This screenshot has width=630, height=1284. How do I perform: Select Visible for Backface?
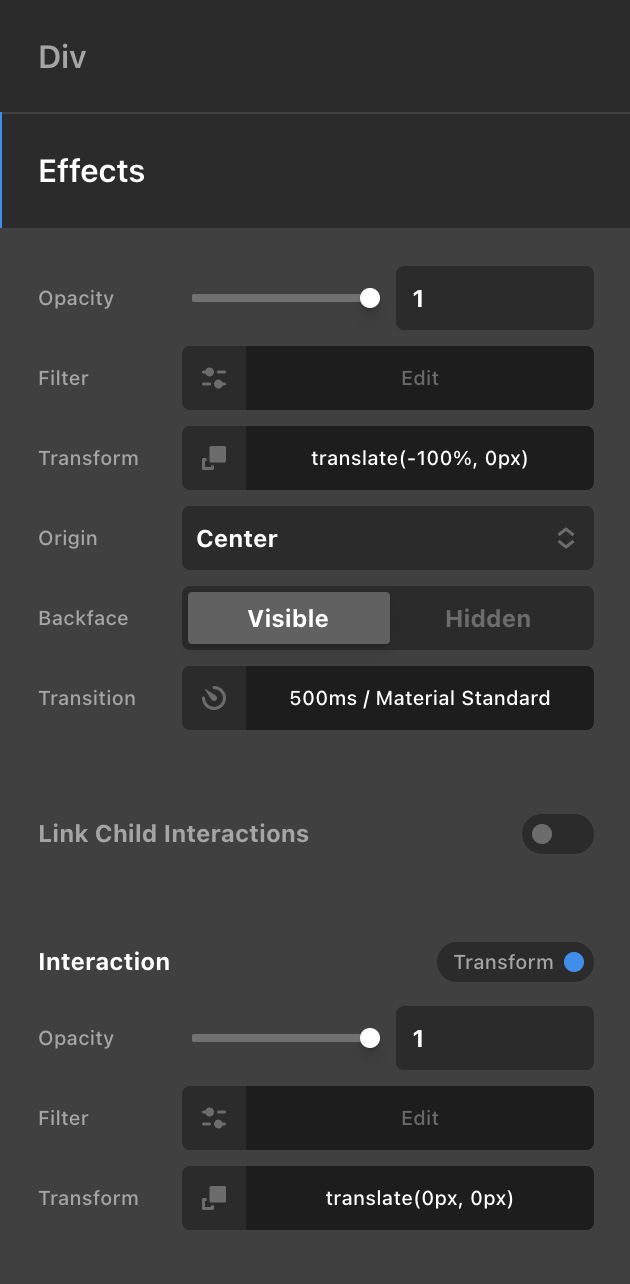coord(288,618)
